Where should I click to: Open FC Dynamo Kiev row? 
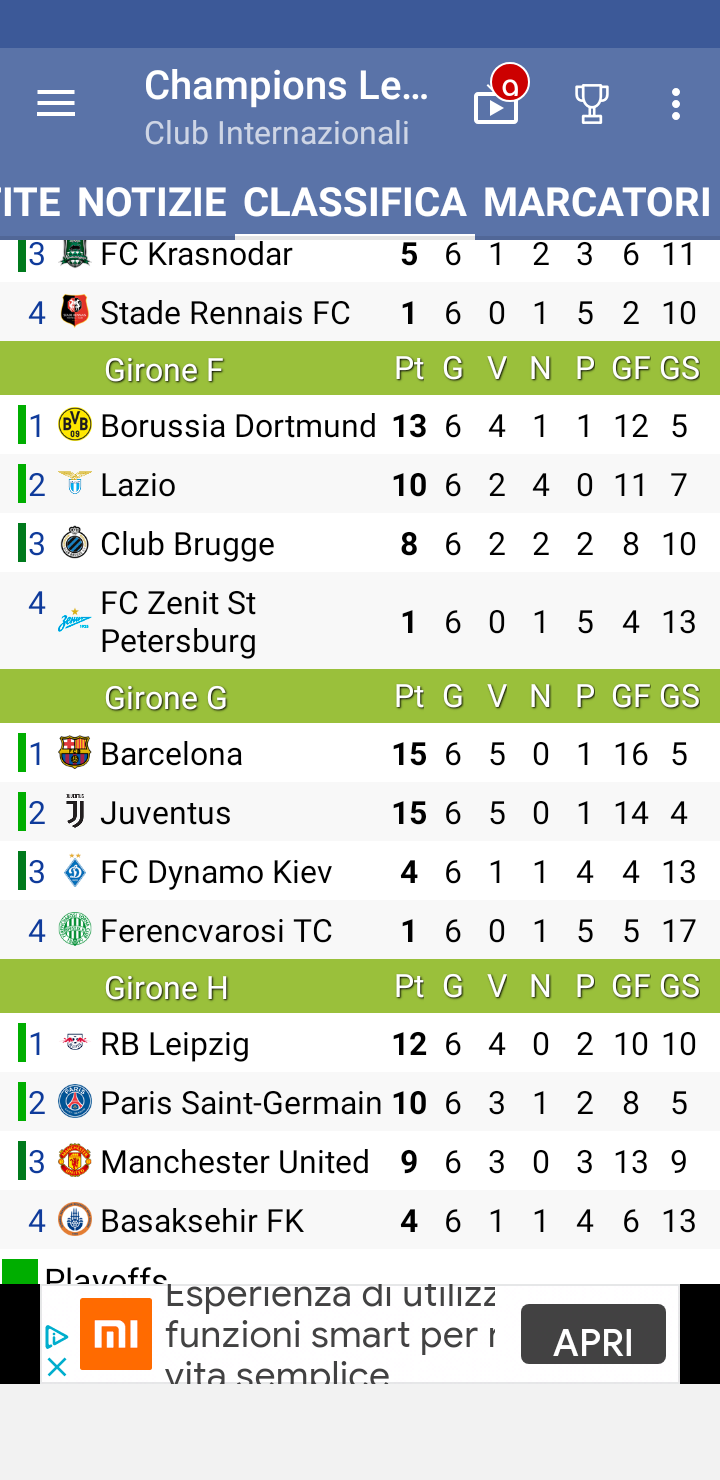pyautogui.click(x=360, y=872)
